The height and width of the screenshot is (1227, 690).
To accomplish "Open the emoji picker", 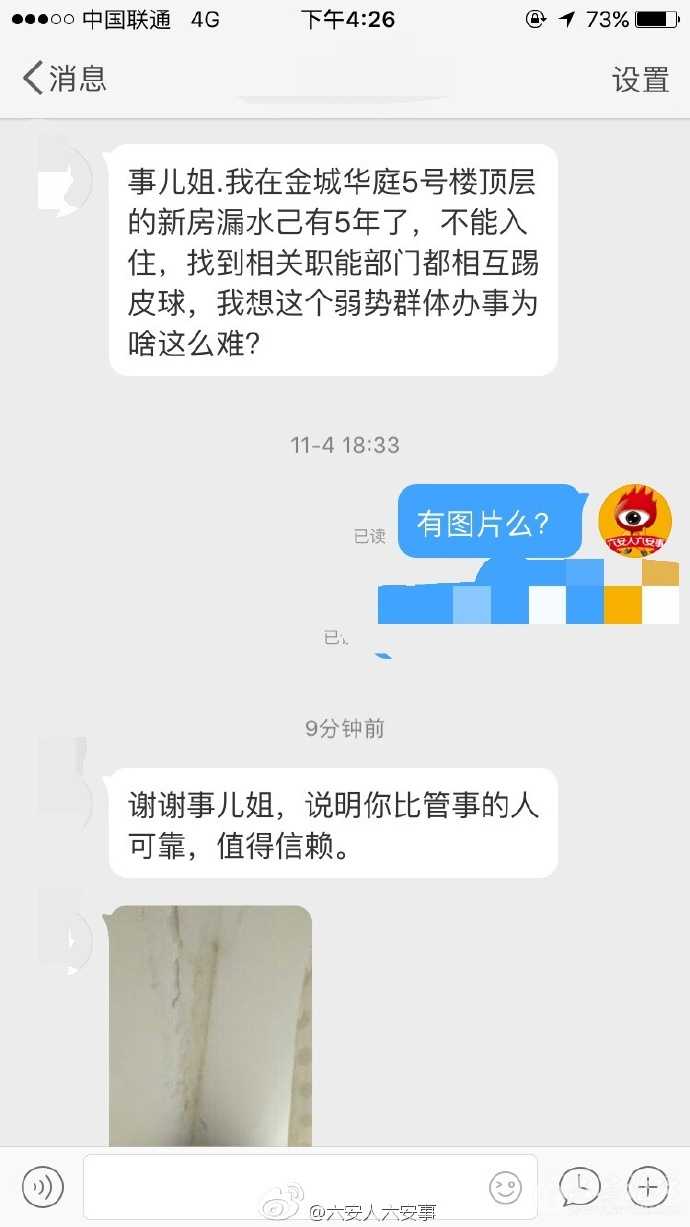I will pos(506,1188).
